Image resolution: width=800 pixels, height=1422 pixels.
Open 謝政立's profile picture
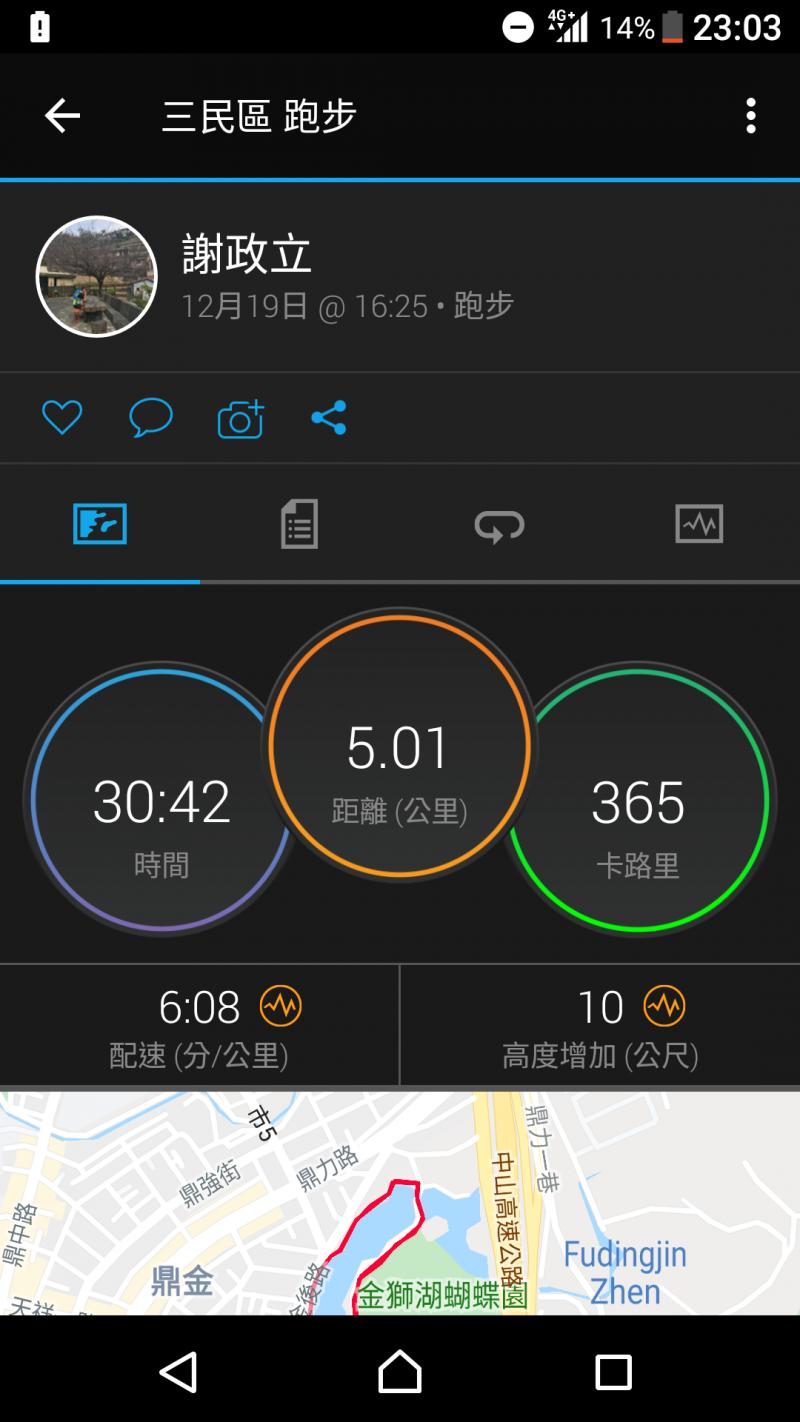[97, 276]
